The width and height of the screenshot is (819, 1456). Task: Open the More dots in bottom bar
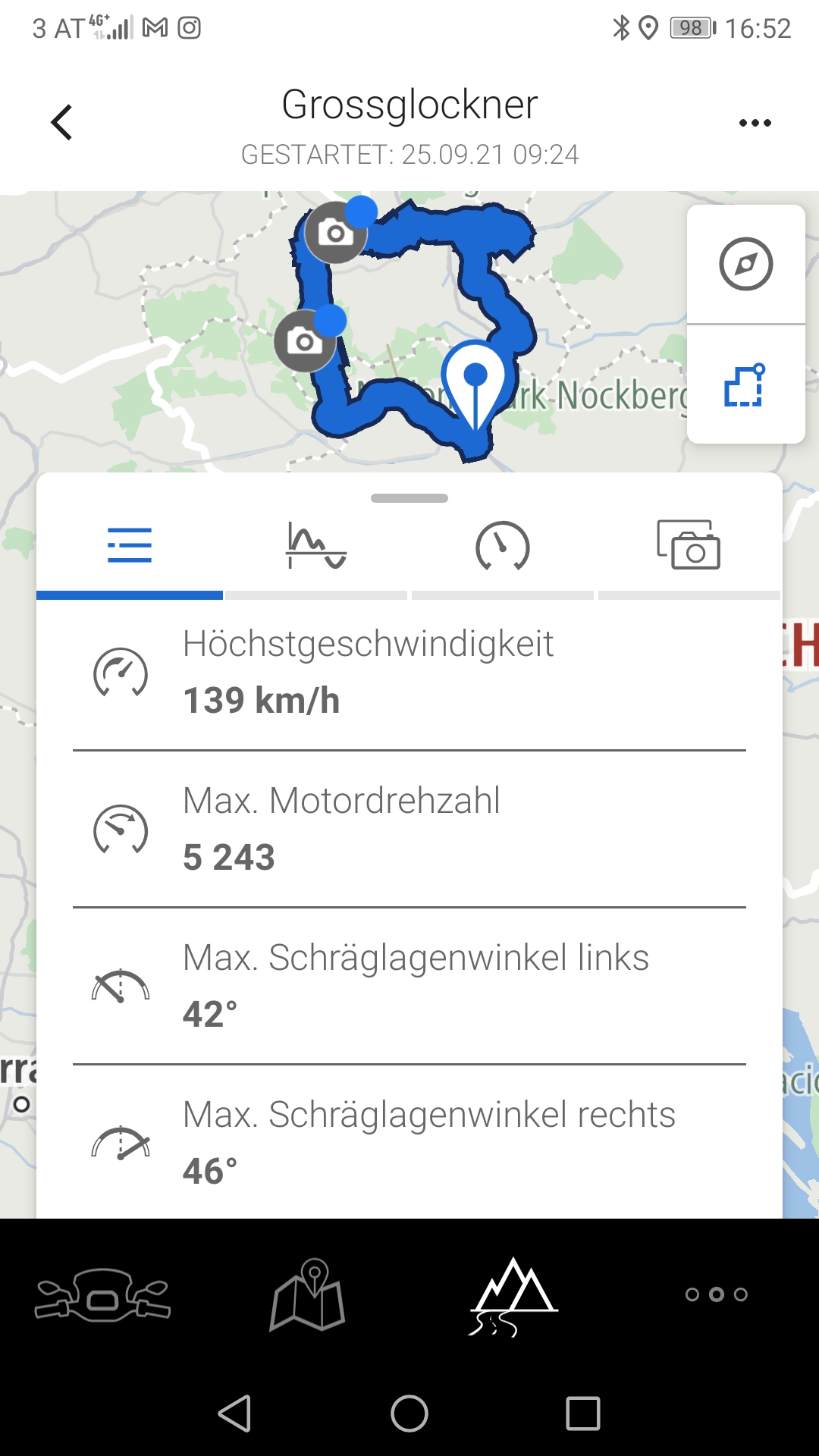tap(717, 1294)
